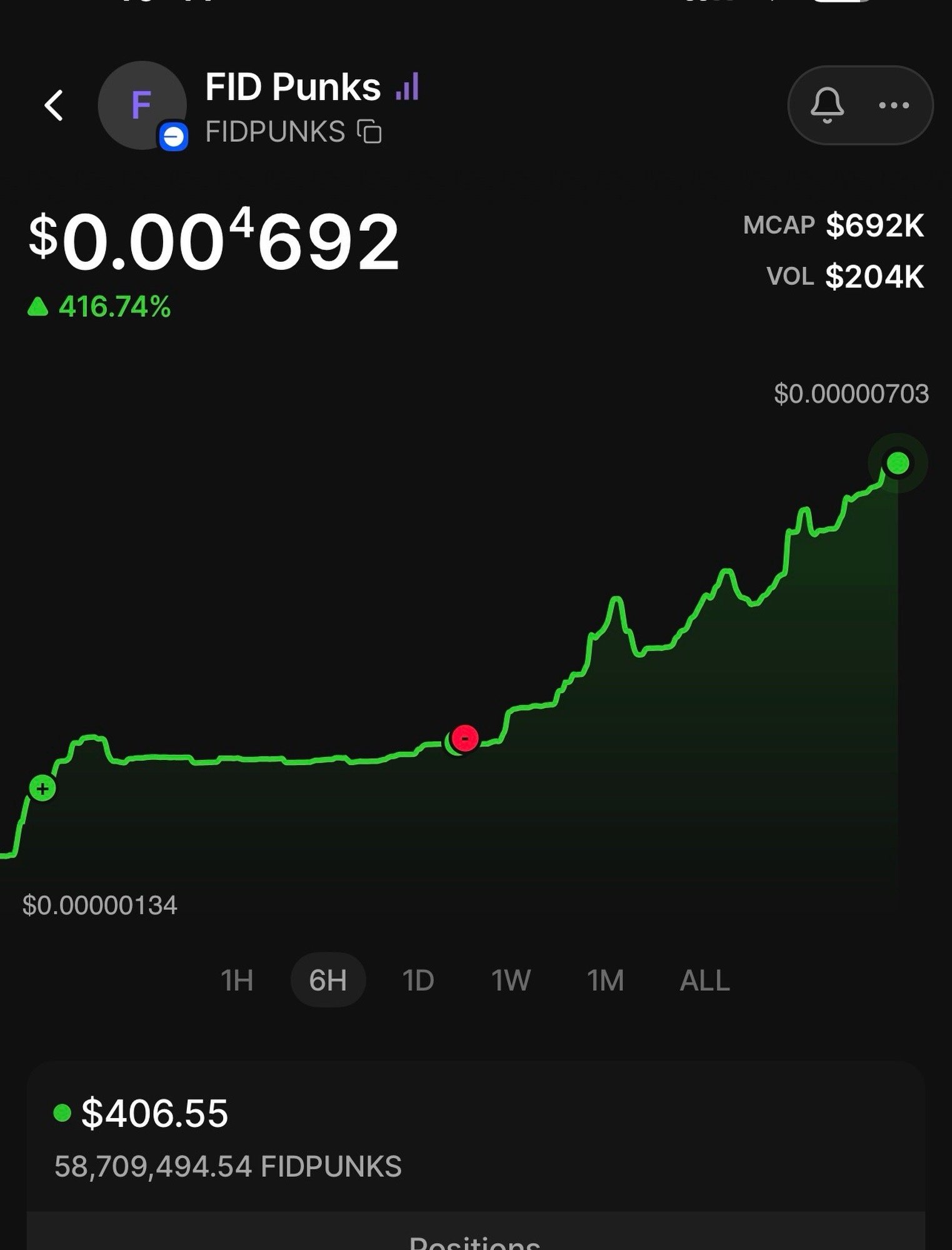Display the ALL time chart

pyautogui.click(x=704, y=980)
